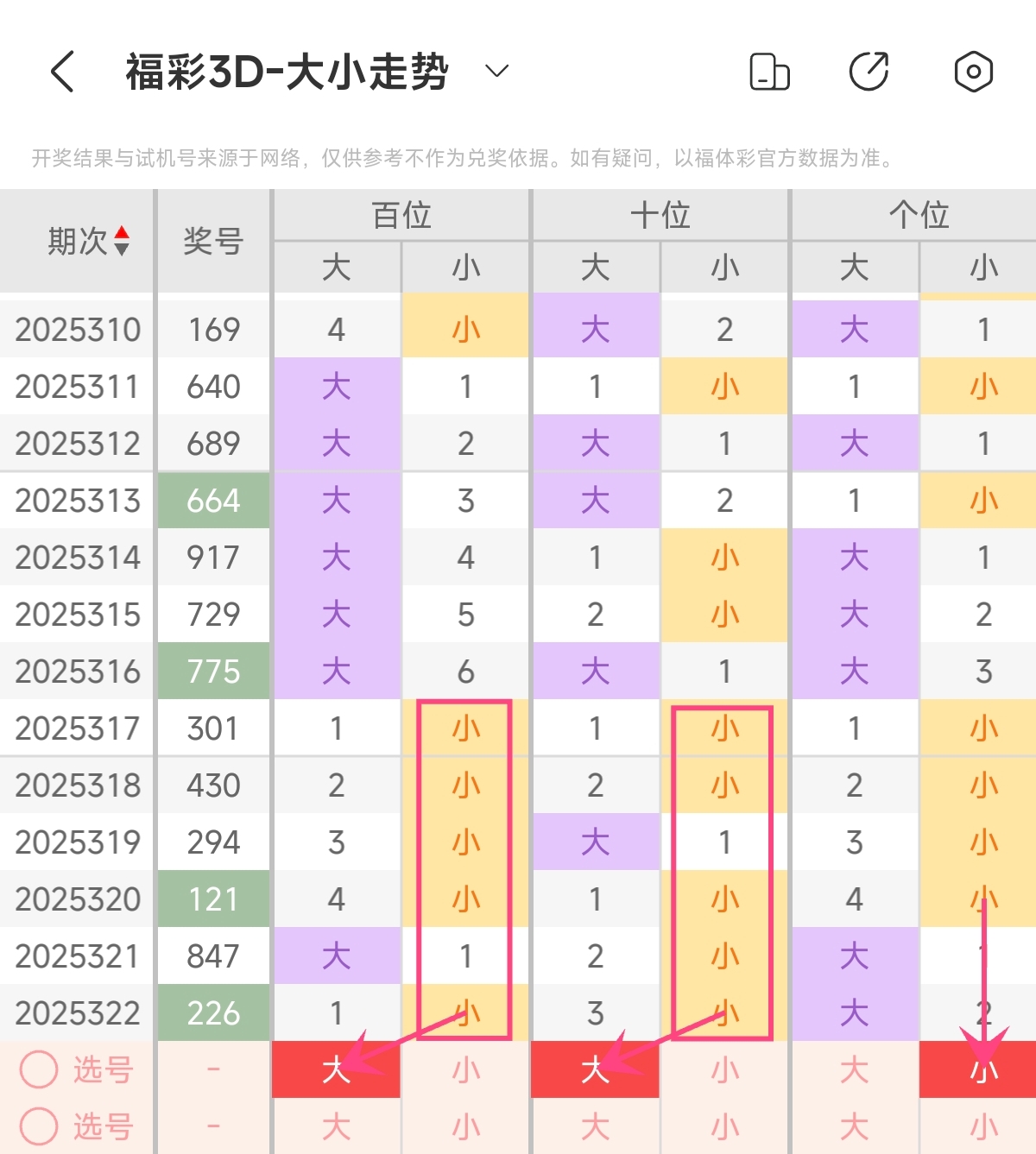Open the screen orientation switch icon

[769, 71]
